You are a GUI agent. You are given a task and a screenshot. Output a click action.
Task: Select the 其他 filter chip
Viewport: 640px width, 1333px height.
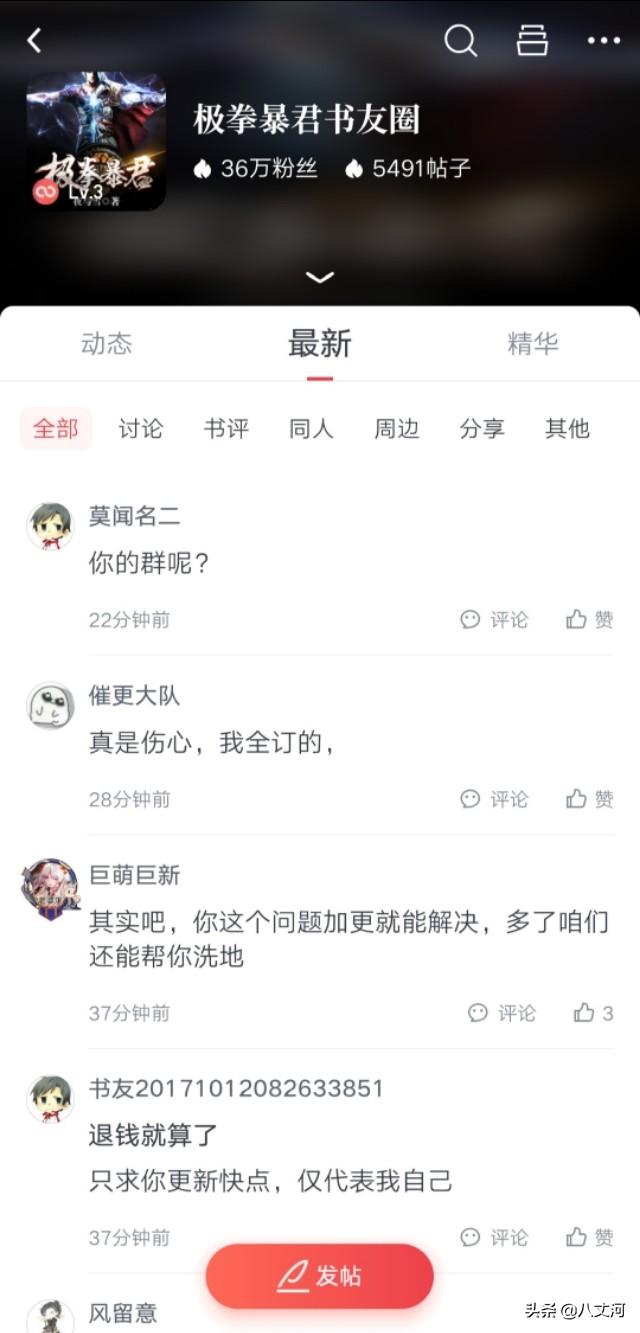coord(567,429)
